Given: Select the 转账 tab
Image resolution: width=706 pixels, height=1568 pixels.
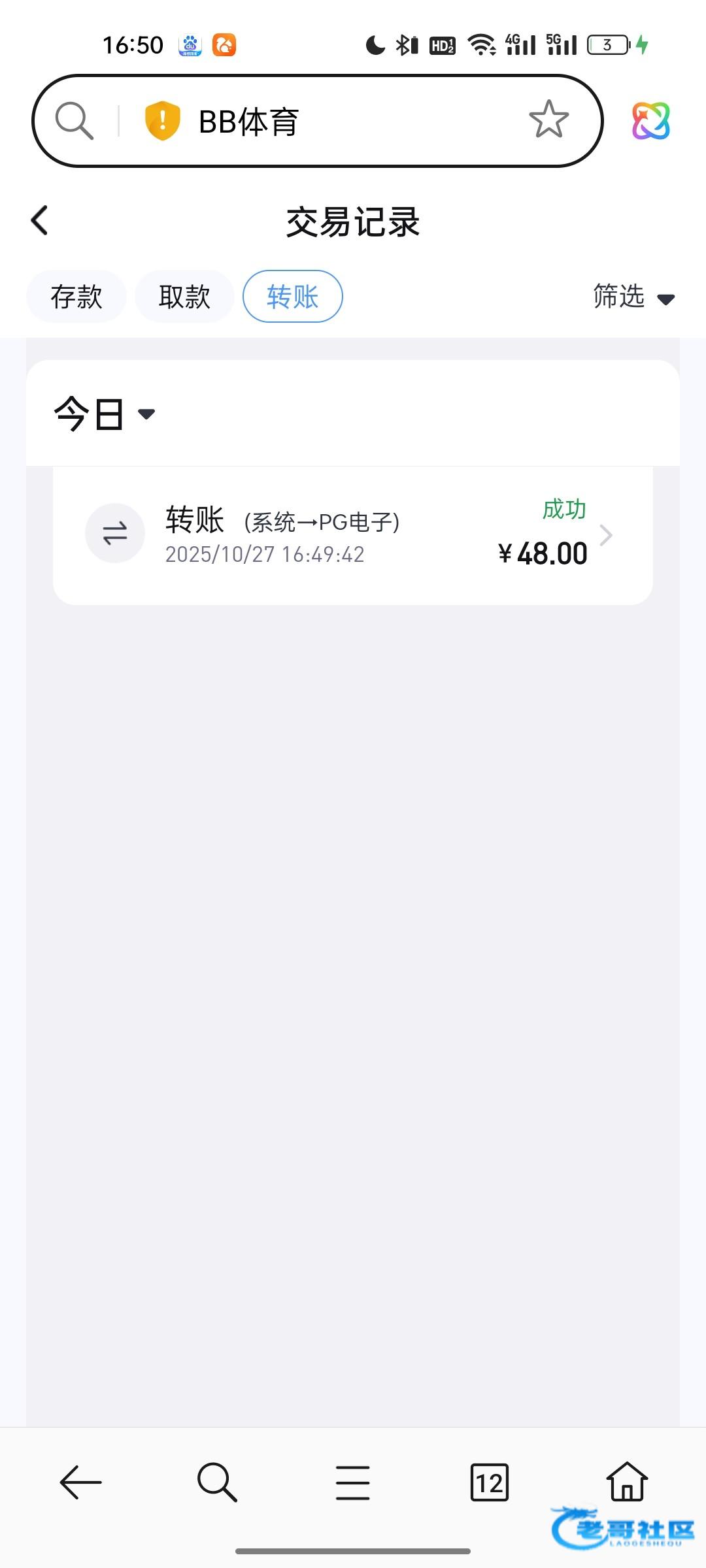Looking at the screenshot, I should (292, 297).
